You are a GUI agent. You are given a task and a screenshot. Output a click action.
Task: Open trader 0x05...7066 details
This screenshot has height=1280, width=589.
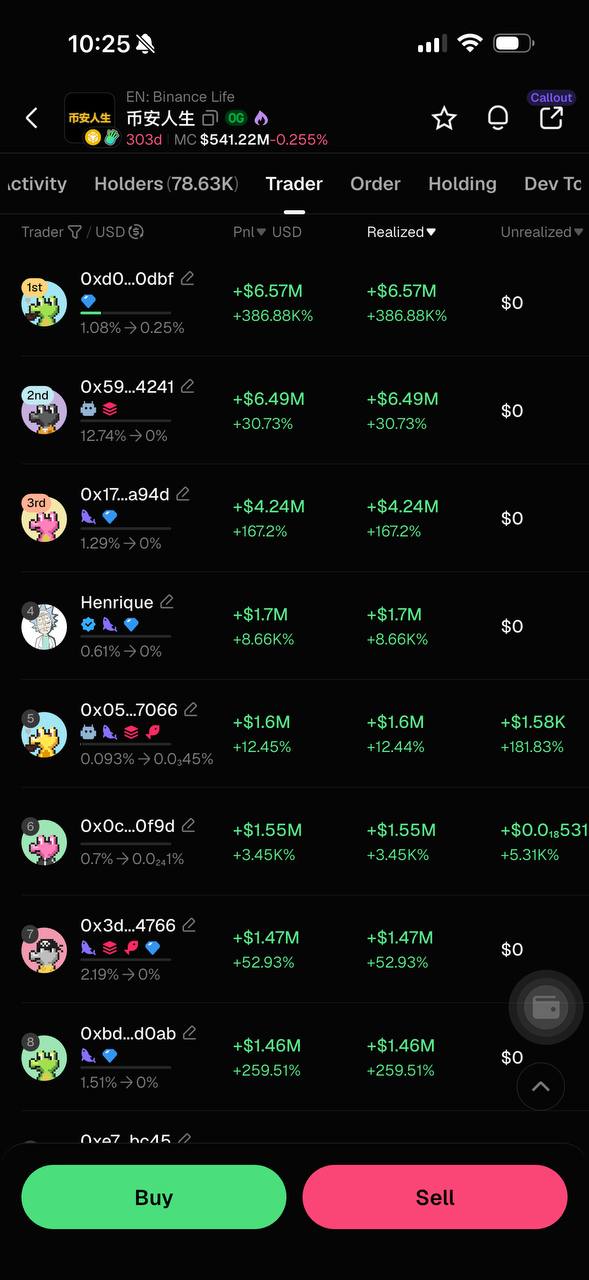[x=294, y=734]
